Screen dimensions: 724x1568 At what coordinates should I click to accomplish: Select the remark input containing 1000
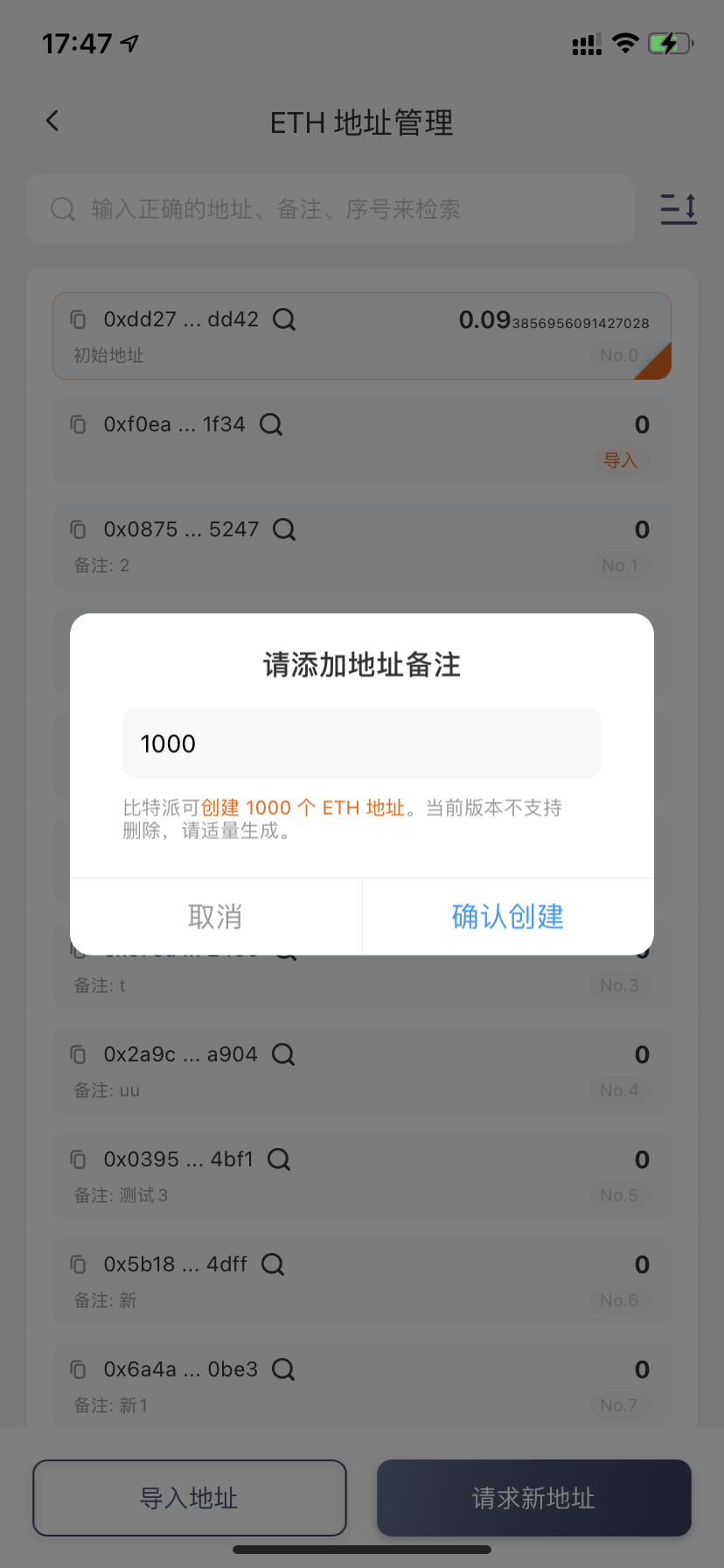[361, 743]
